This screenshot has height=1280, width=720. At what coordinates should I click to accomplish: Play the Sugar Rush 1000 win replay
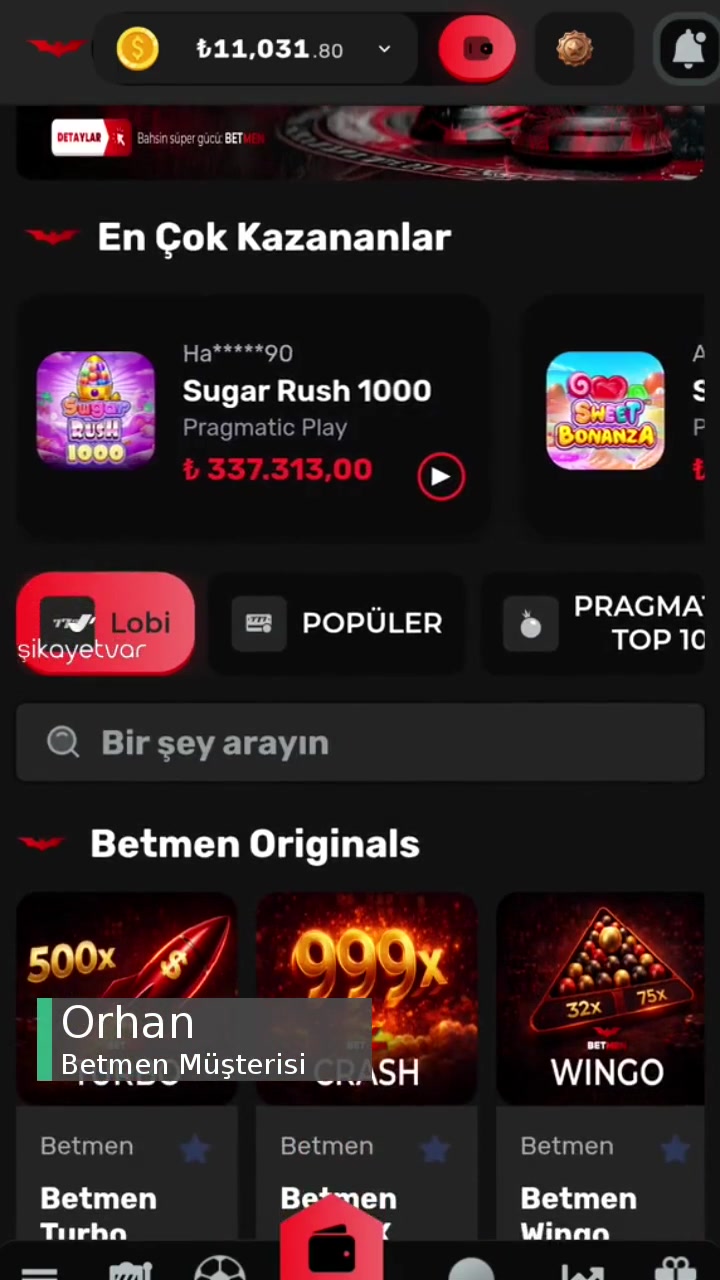coord(441,476)
